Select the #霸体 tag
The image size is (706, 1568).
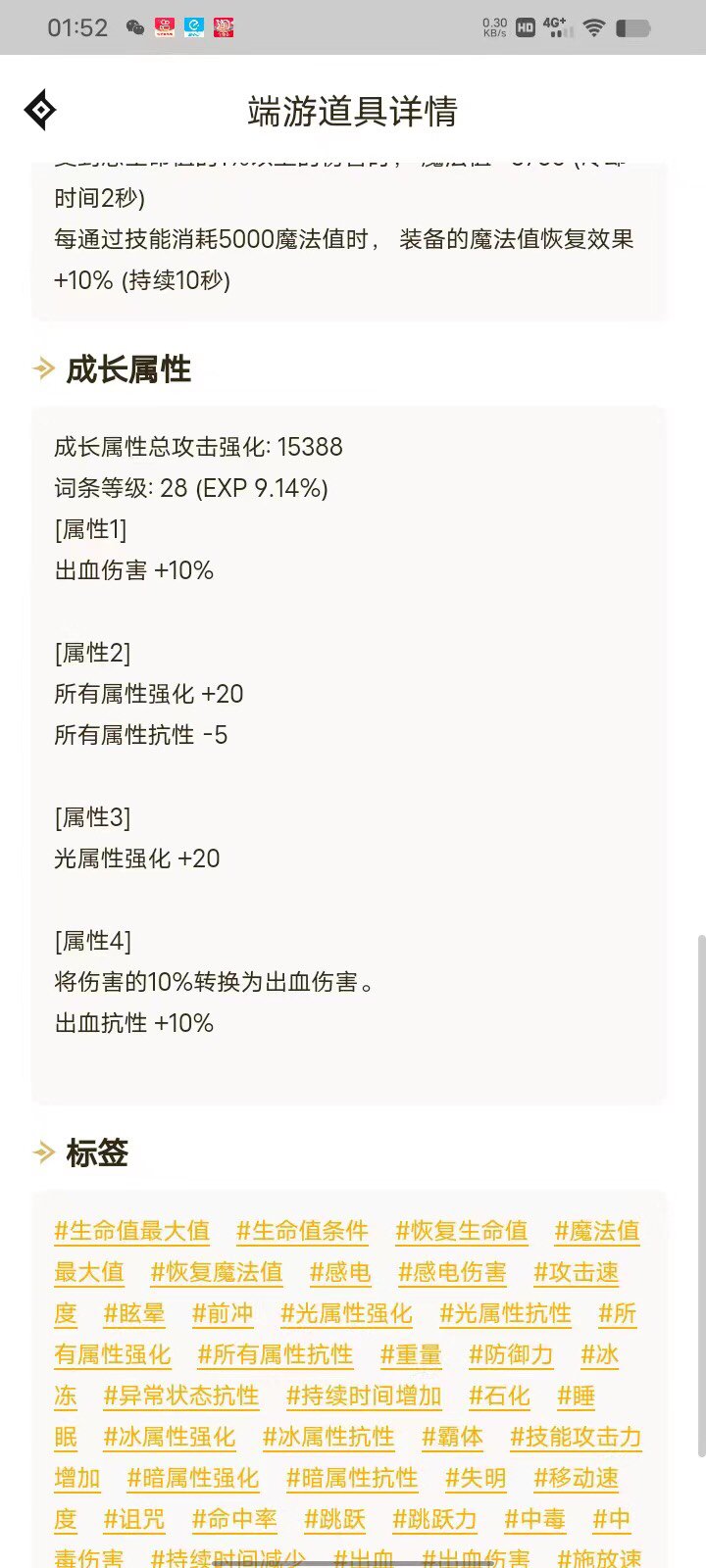[453, 1437]
